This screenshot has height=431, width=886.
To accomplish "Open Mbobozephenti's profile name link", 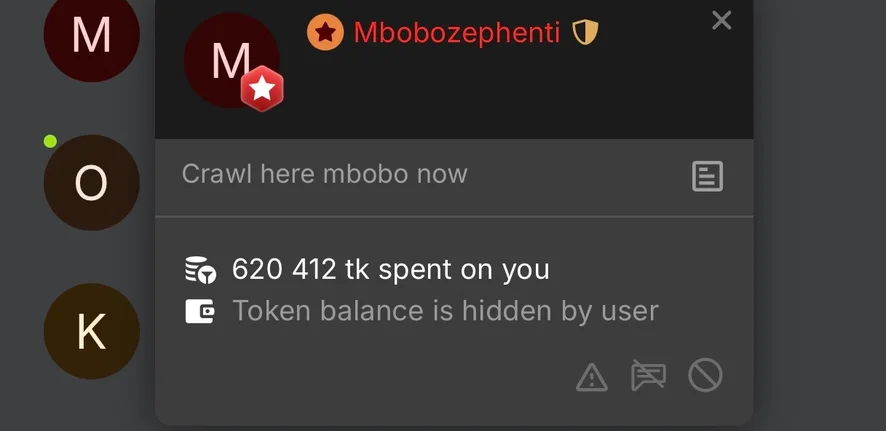I will 457,33.
